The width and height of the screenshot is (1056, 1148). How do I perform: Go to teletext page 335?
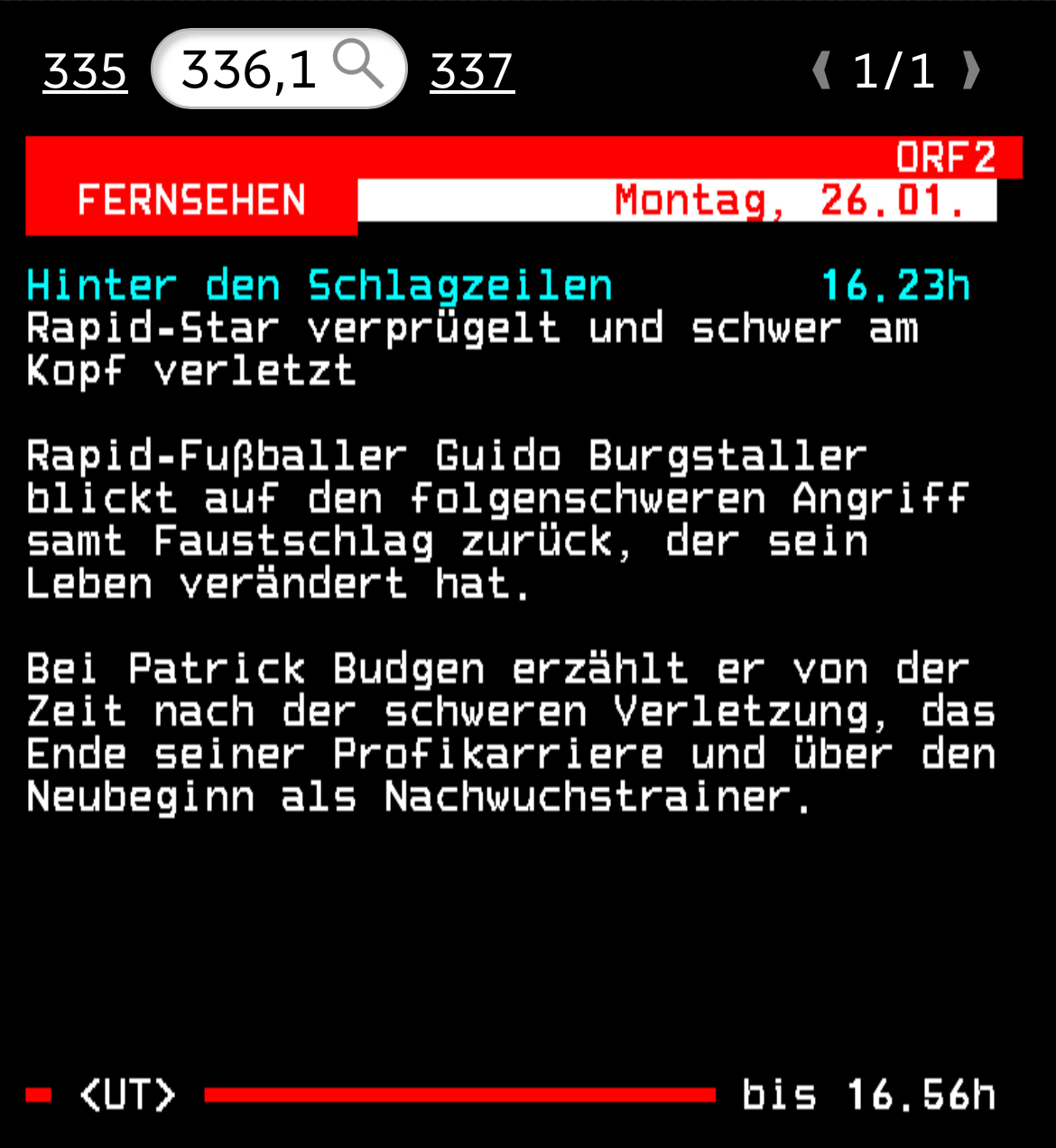point(85,70)
